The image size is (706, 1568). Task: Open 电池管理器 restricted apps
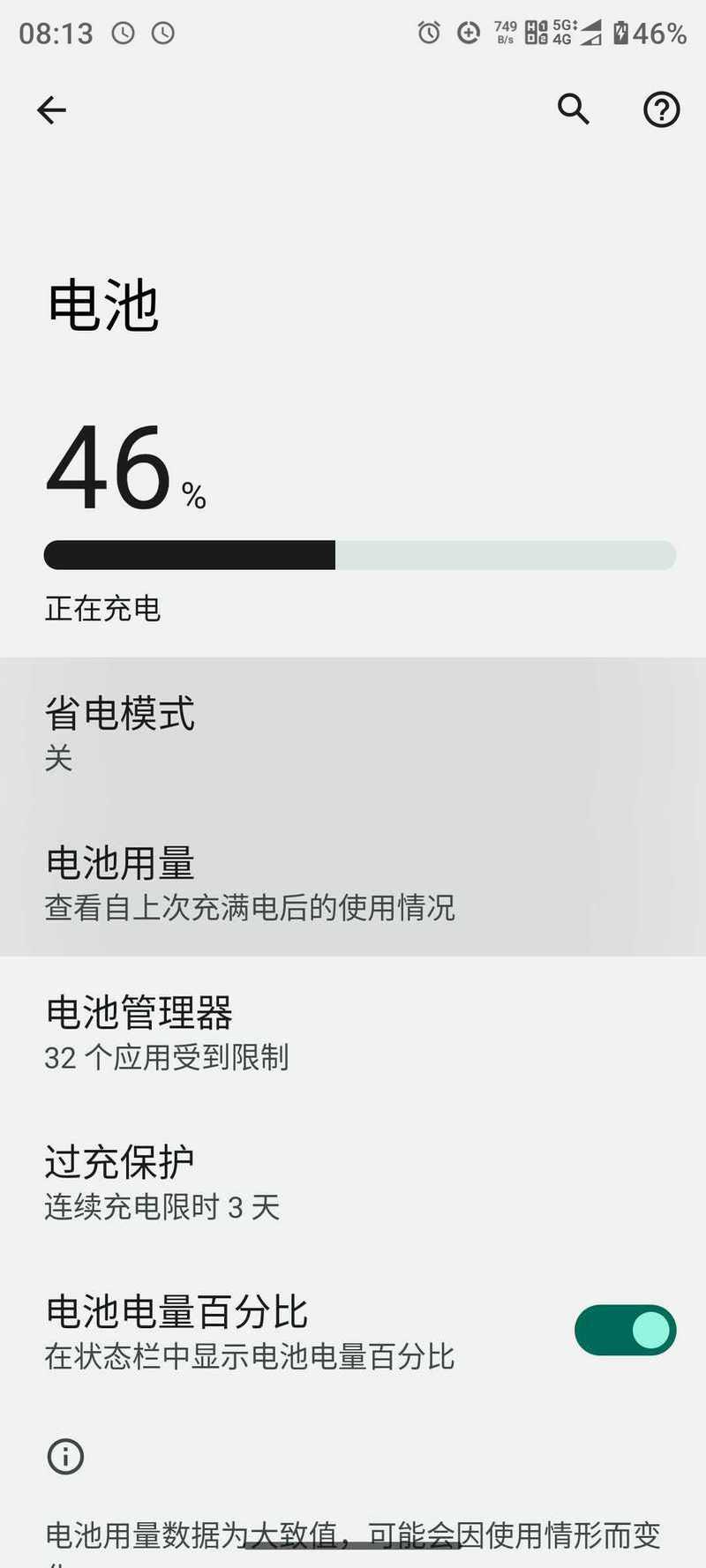(x=353, y=1032)
